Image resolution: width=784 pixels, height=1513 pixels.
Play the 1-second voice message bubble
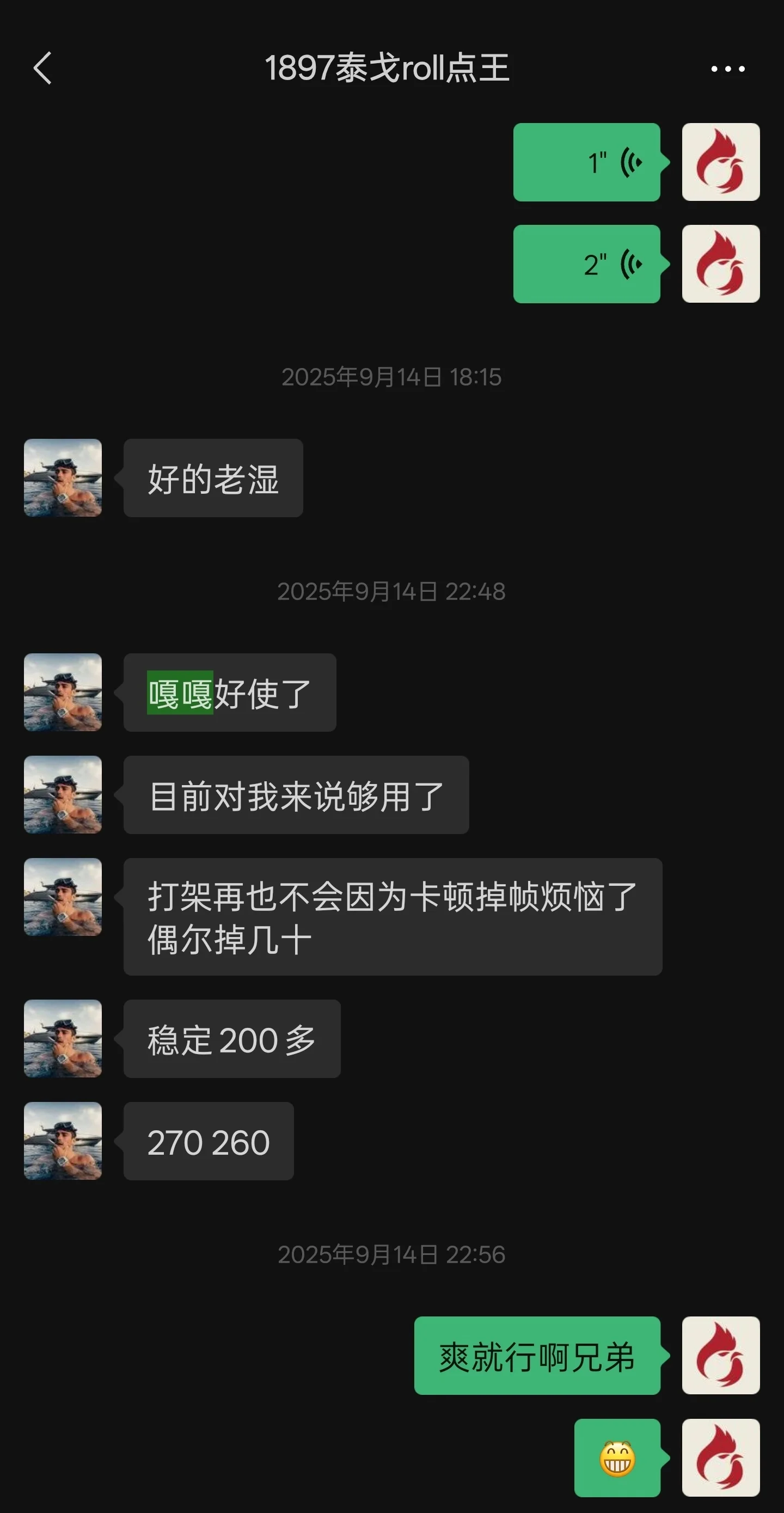587,163
